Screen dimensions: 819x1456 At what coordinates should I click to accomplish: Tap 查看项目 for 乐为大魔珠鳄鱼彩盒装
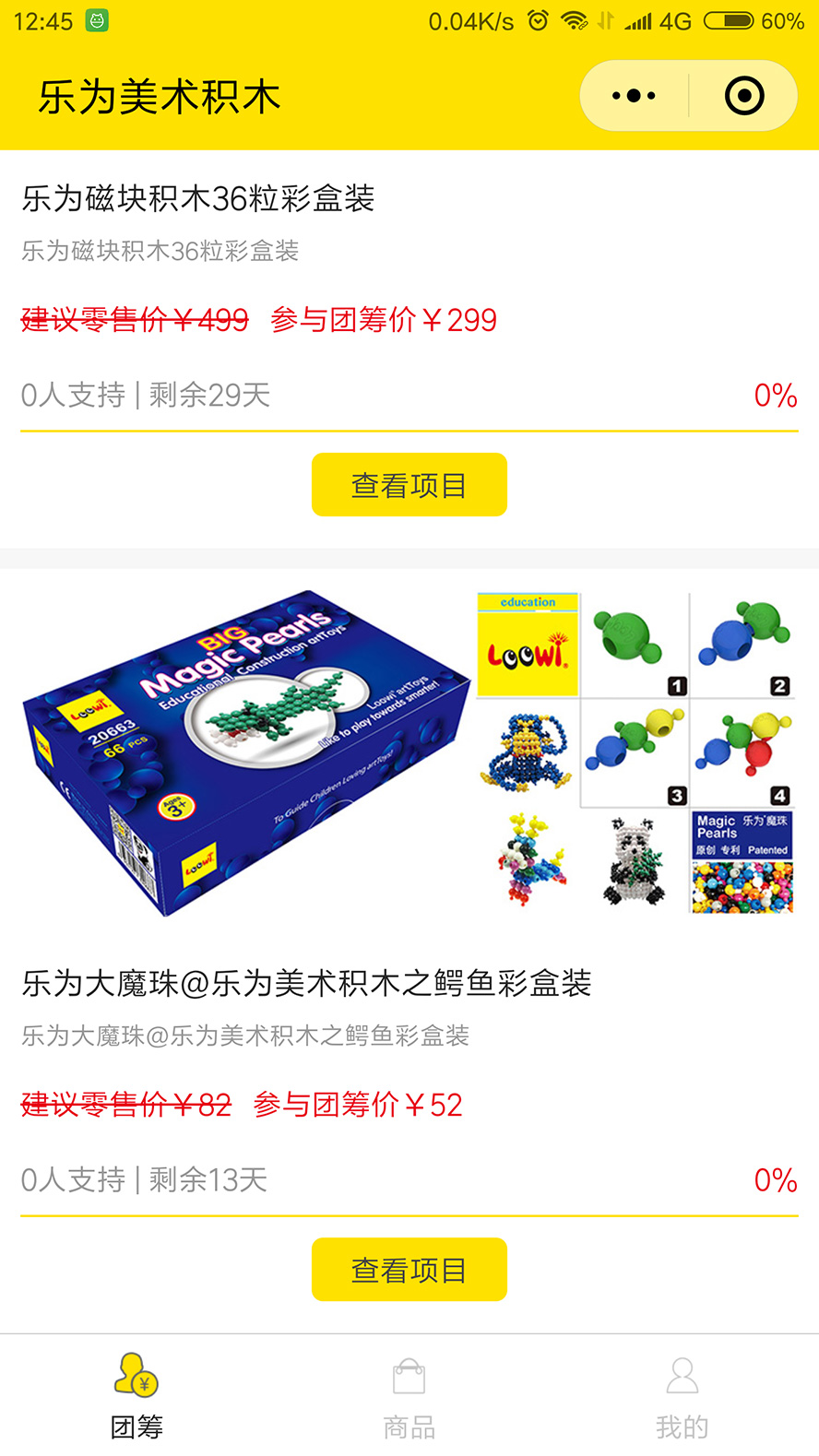pyautogui.click(x=409, y=1270)
